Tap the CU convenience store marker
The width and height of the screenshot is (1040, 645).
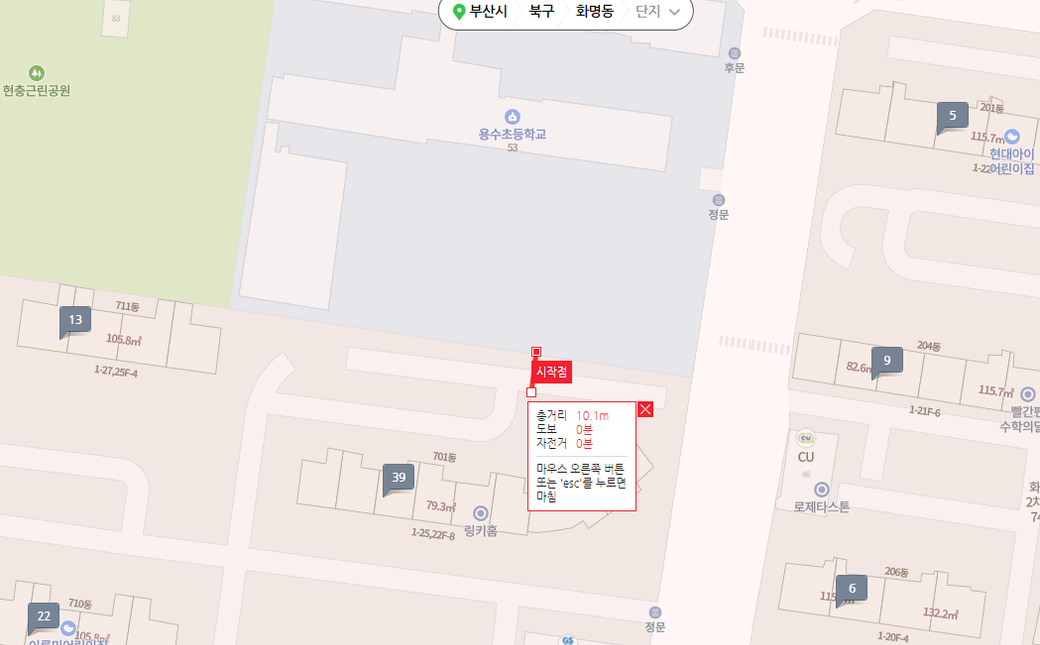805,438
